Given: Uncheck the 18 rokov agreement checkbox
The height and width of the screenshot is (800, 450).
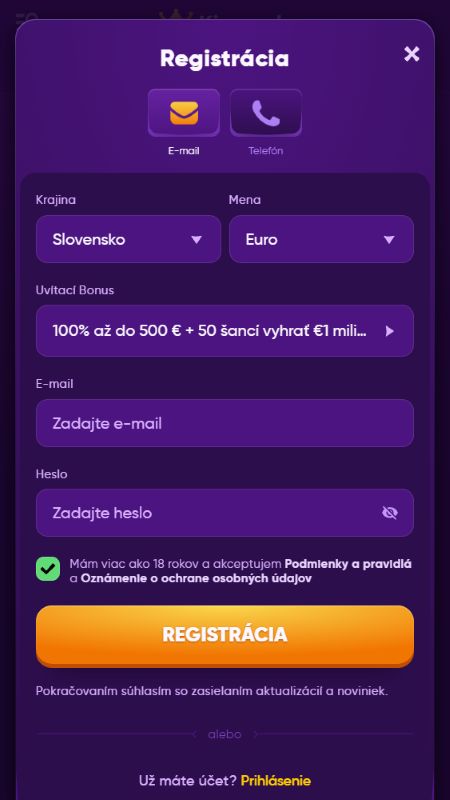Looking at the screenshot, I should [48, 569].
